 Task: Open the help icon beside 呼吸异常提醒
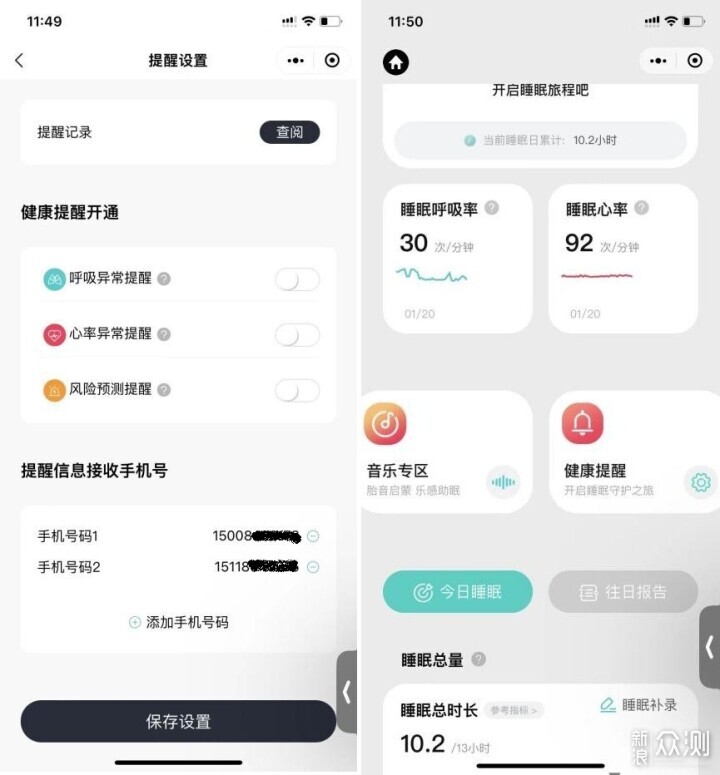pyautogui.click(x=164, y=278)
